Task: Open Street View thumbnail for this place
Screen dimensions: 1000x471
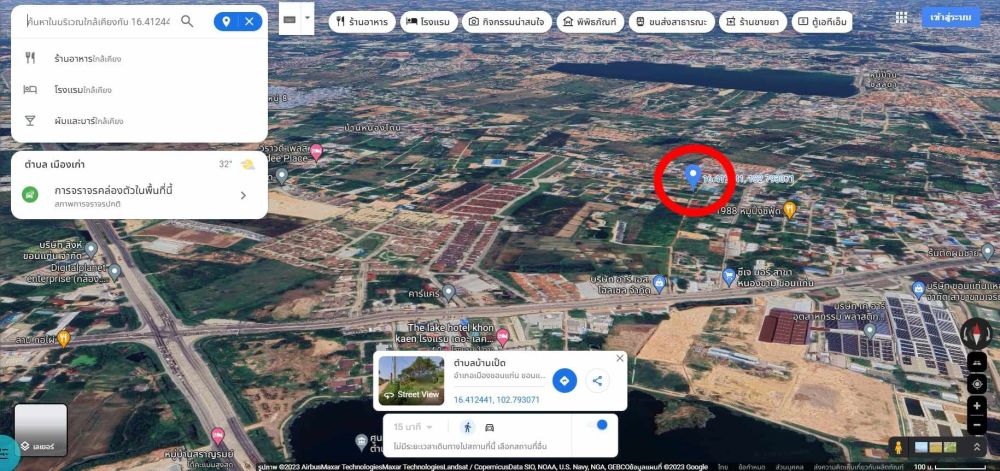Action: click(x=411, y=381)
